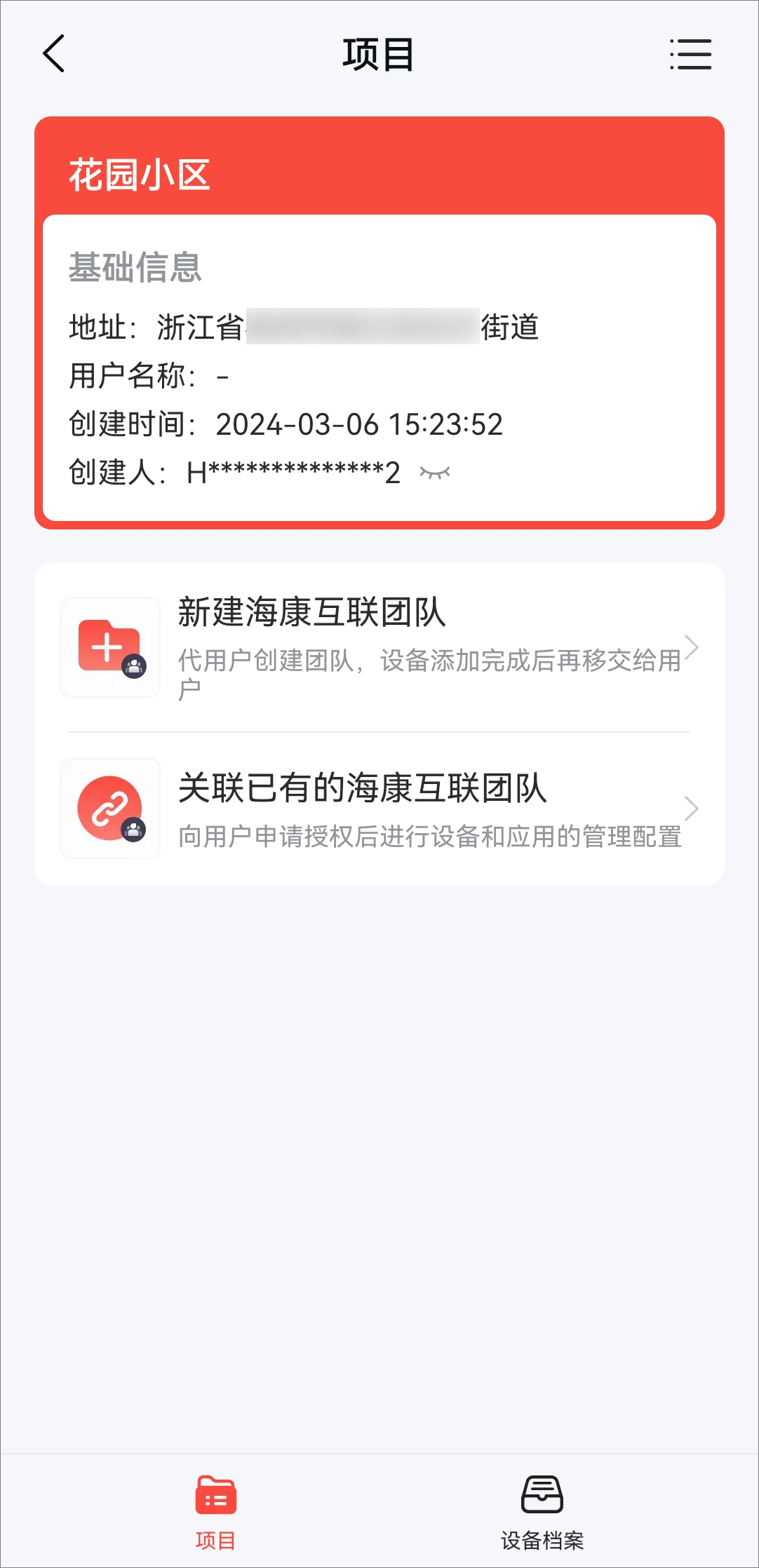This screenshot has height=1568, width=759.
Task: Select 关联已有的海康互联团队 row
Action: [x=379, y=809]
